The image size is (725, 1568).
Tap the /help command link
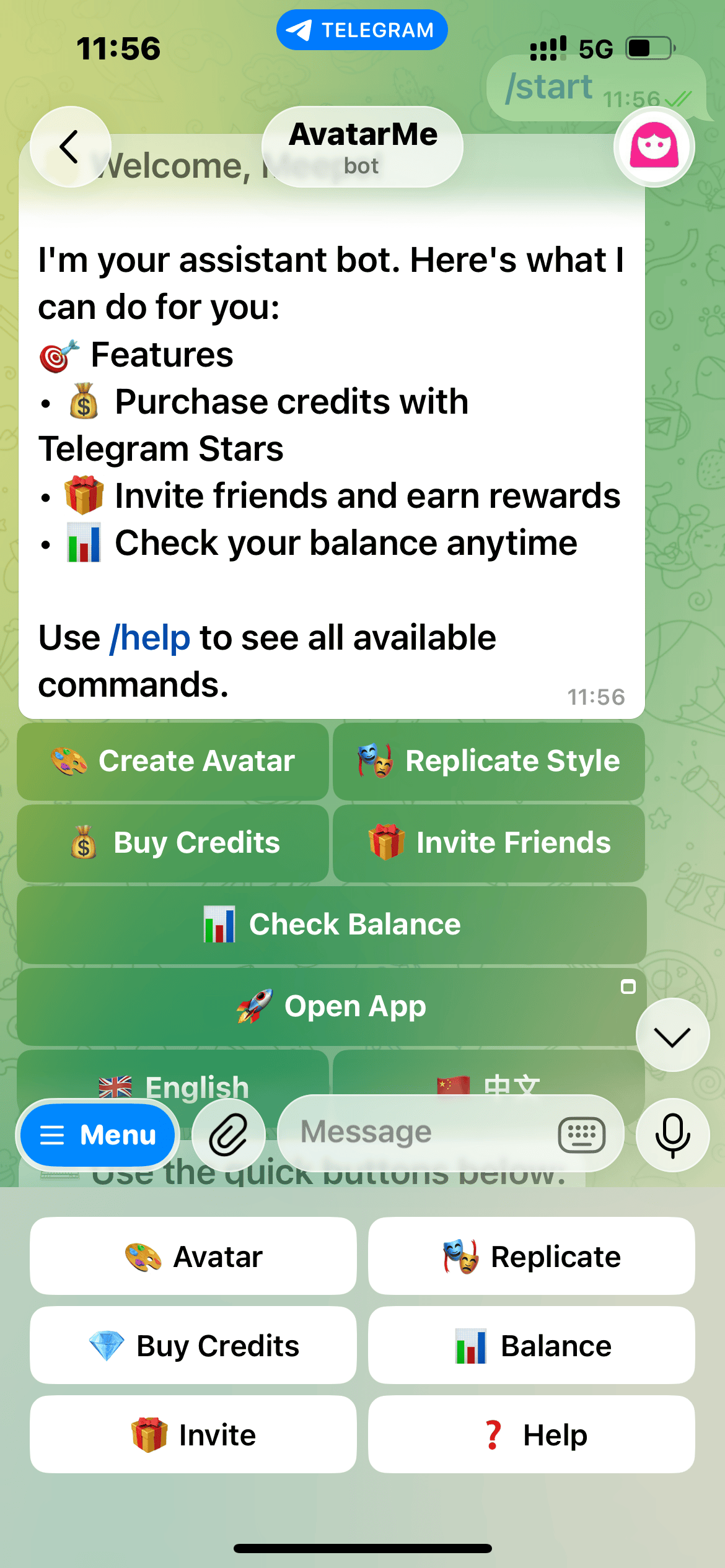point(150,638)
